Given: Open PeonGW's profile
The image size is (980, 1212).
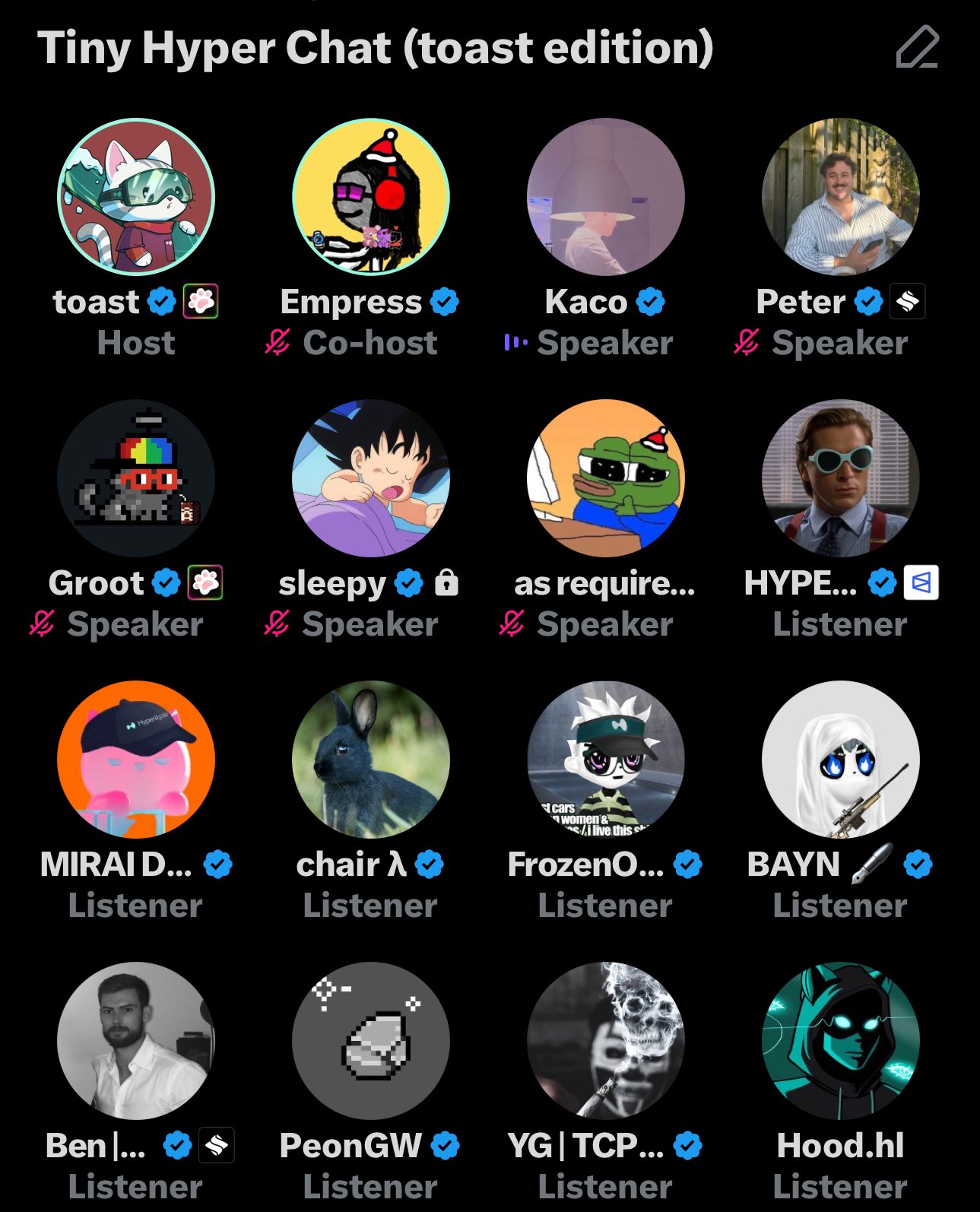Looking at the screenshot, I should [x=371, y=1041].
